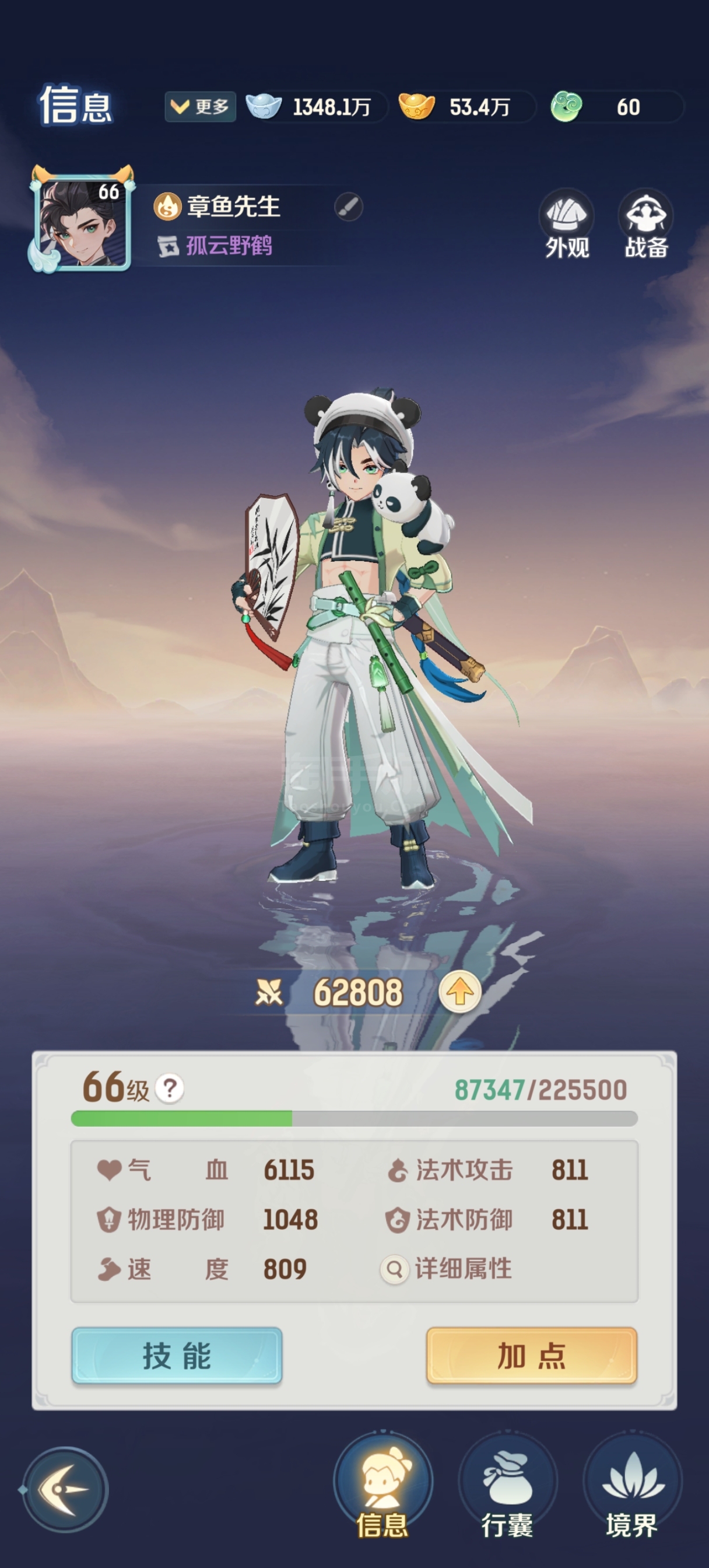Show level help question mark

(x=170, y=1088)
